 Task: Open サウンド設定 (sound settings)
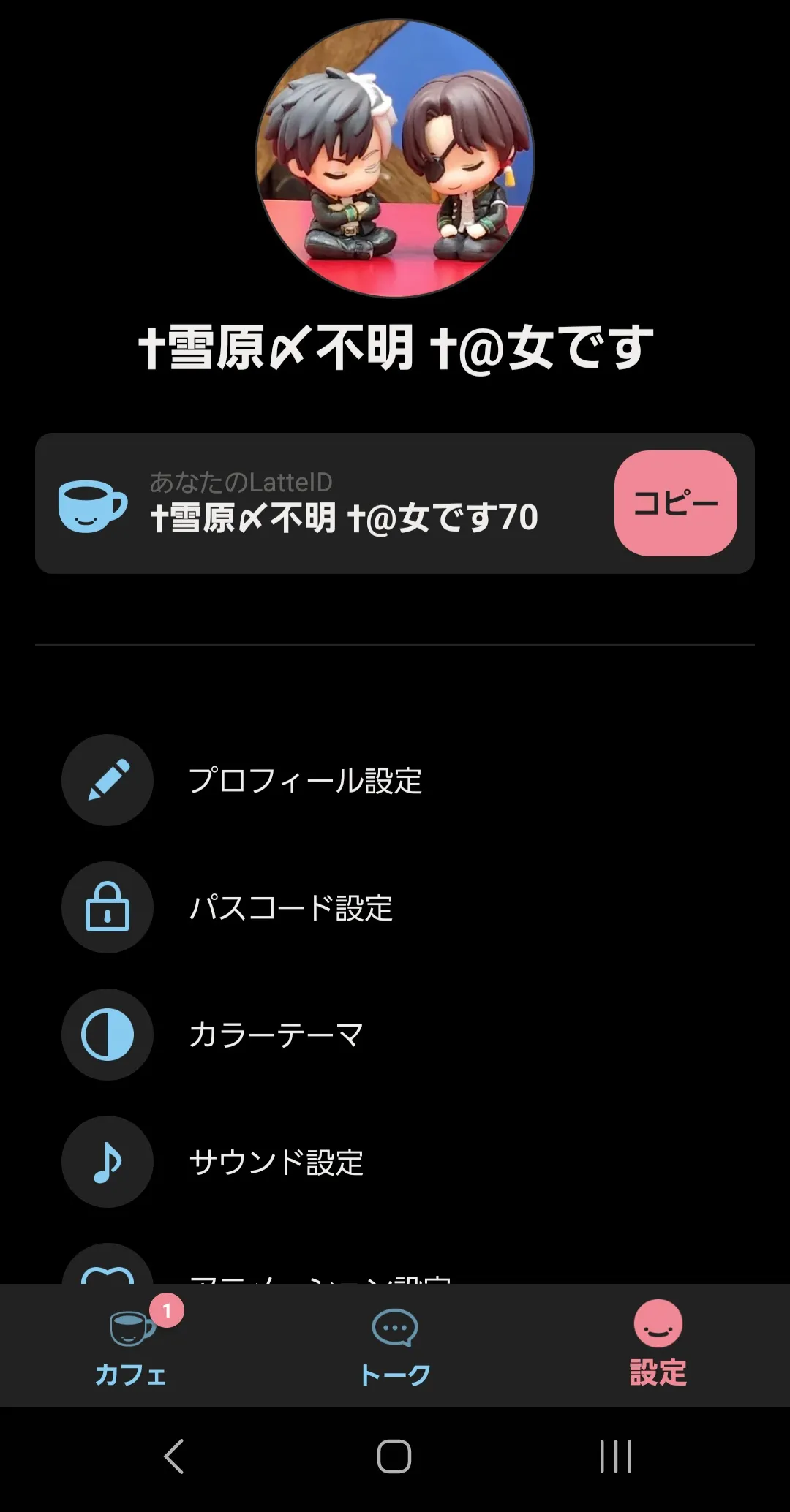tap(276, 1162)
